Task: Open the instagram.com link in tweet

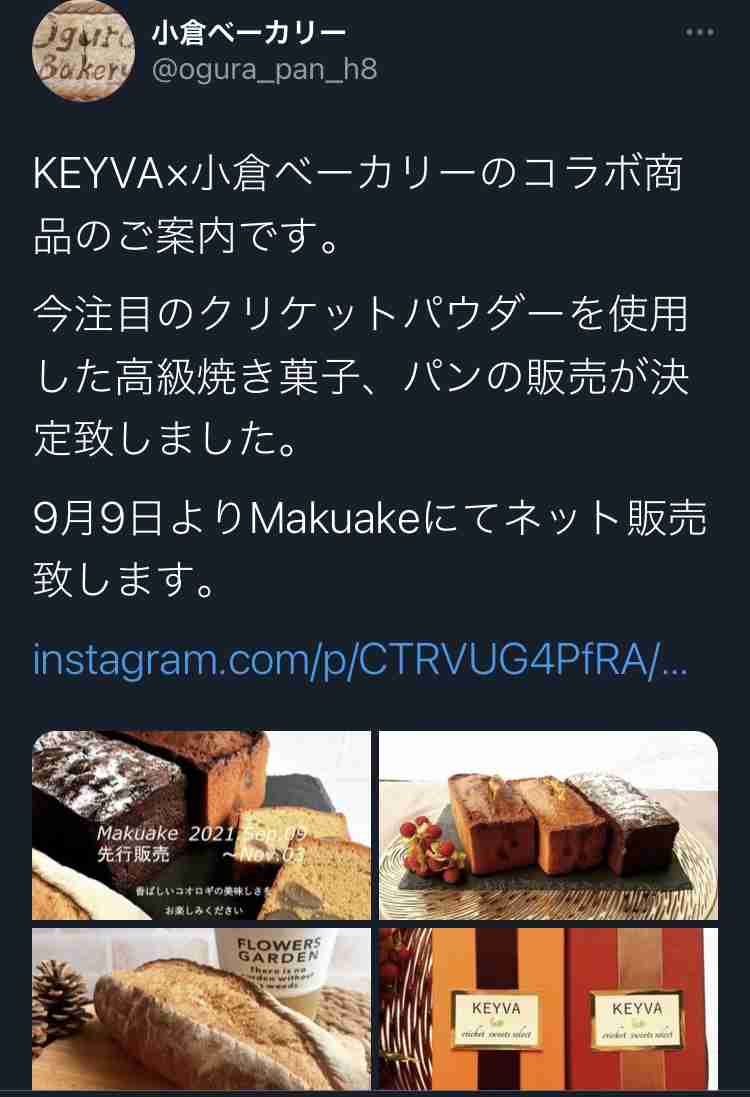Action: click(359, 661)
